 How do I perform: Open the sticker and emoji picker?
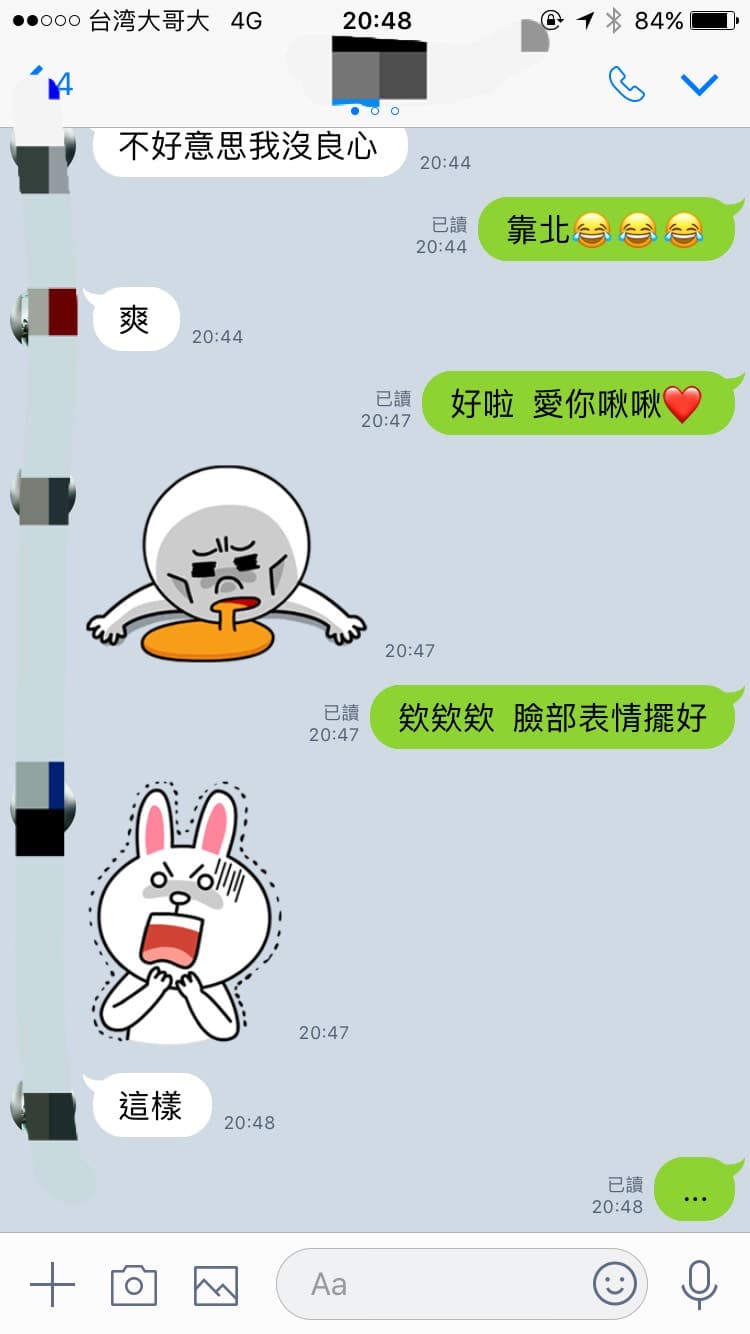click(614, 1284)
